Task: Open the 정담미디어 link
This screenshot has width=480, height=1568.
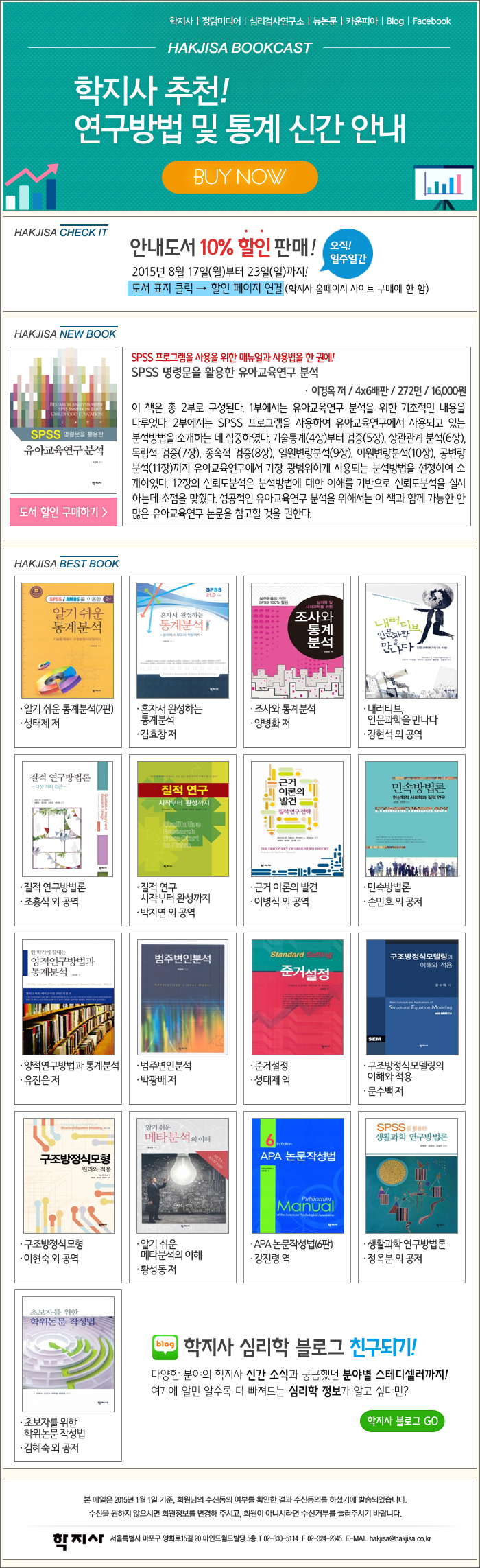Action: (221, 21)
